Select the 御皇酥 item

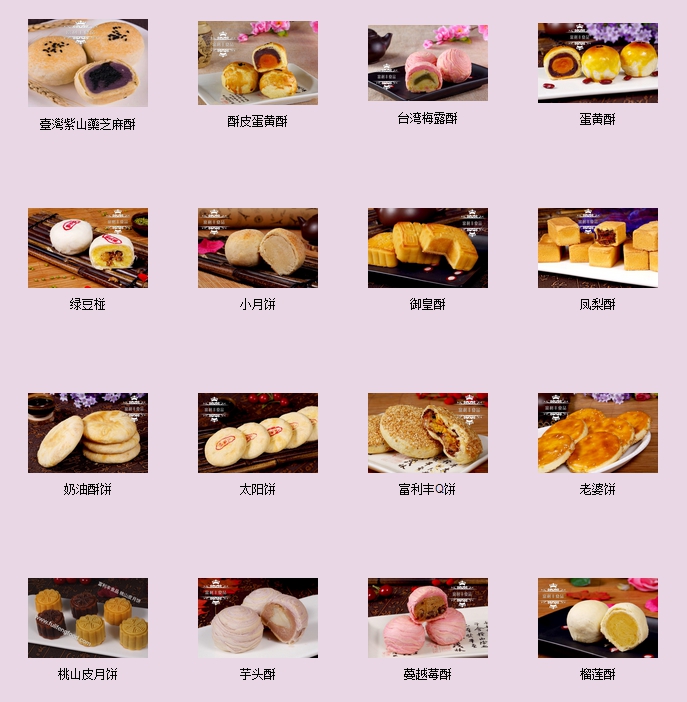point(428,248)
